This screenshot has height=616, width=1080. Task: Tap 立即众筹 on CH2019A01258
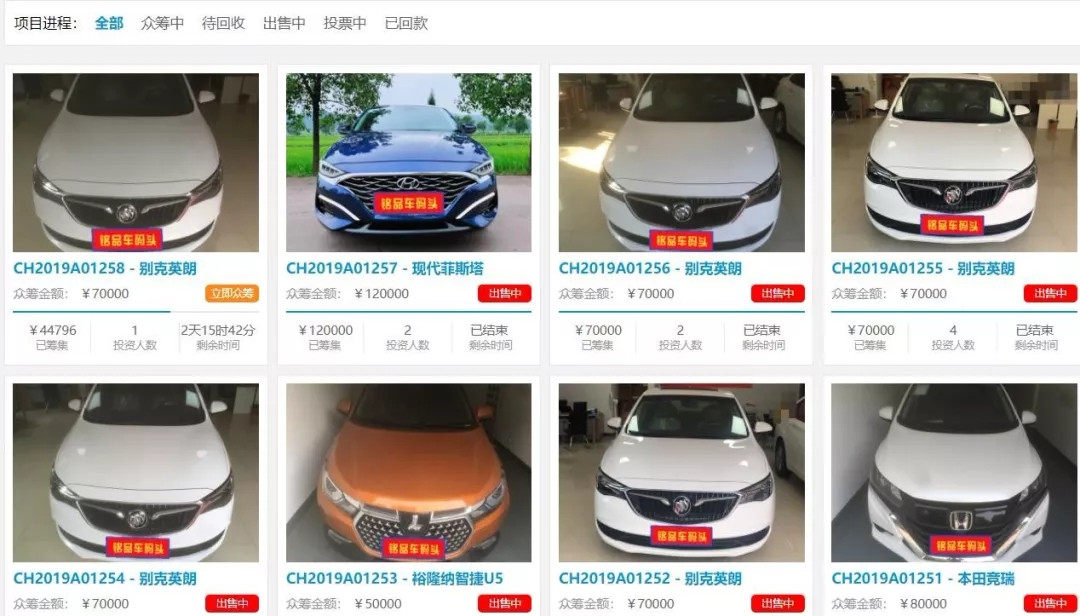[x=232, y=293]
